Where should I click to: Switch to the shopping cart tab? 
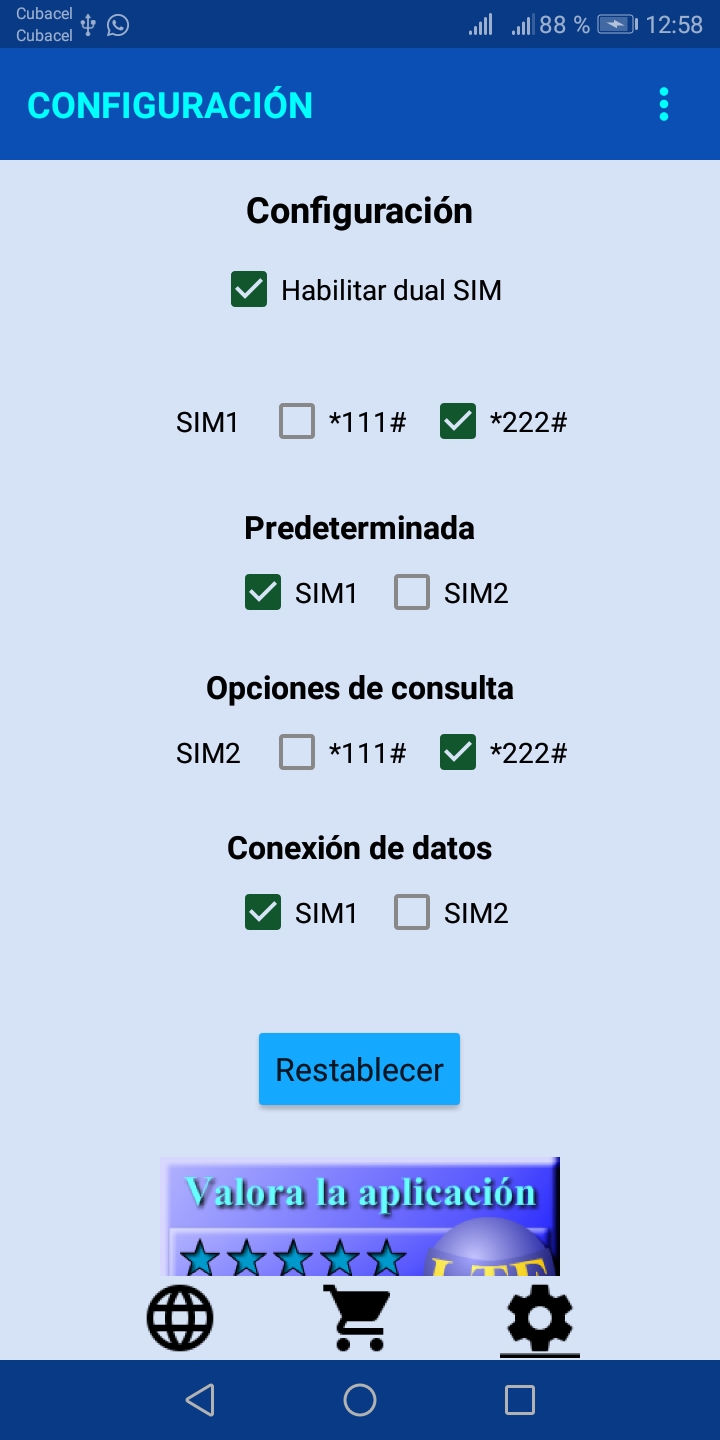pos(356,1318)
